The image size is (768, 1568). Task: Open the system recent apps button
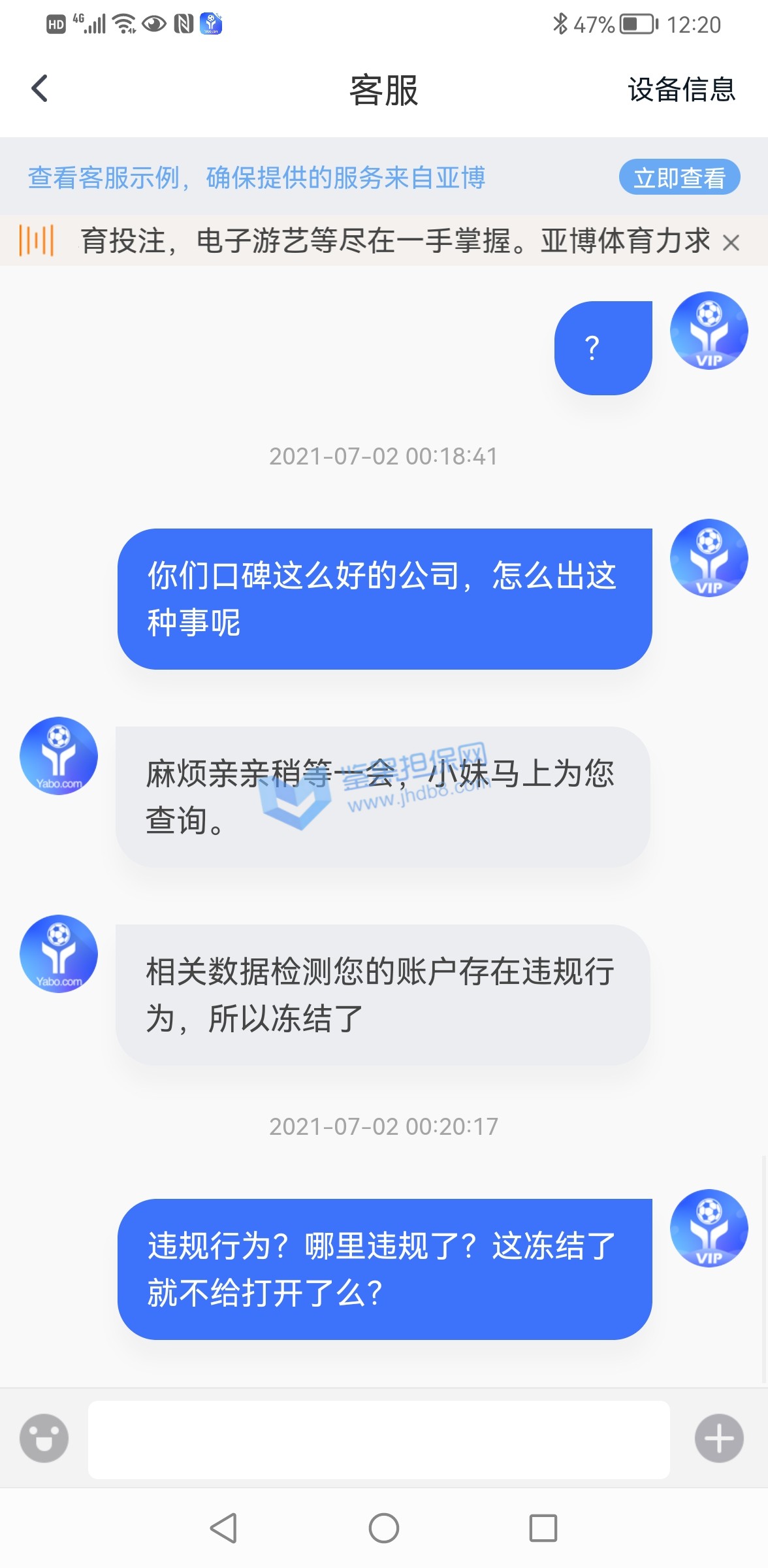pyautogui.click(x=543, y=1528)
